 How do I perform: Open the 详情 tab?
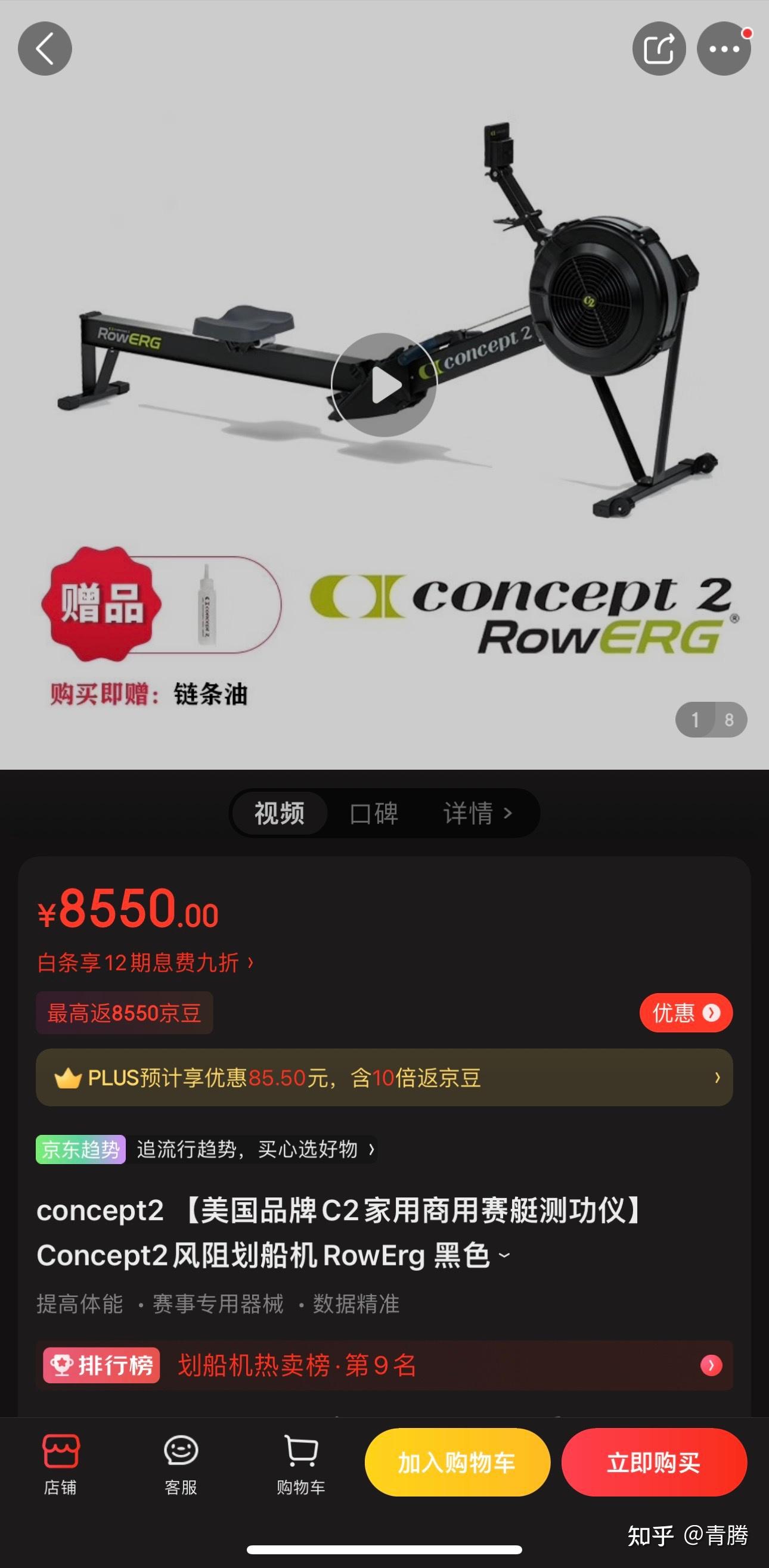coord(477,813)
